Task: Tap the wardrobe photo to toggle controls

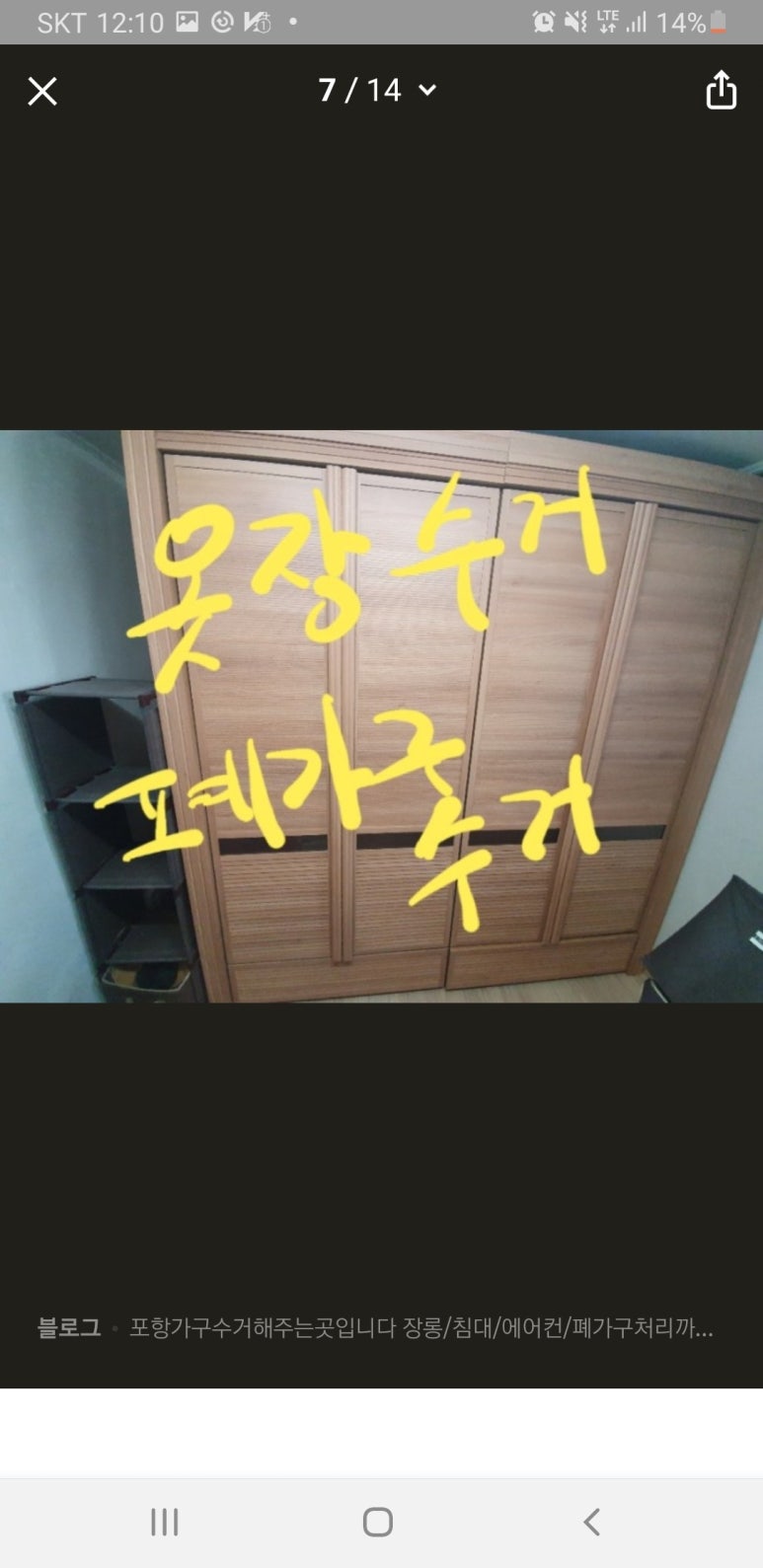Action: pyautogui.click(x=381, y=716)
